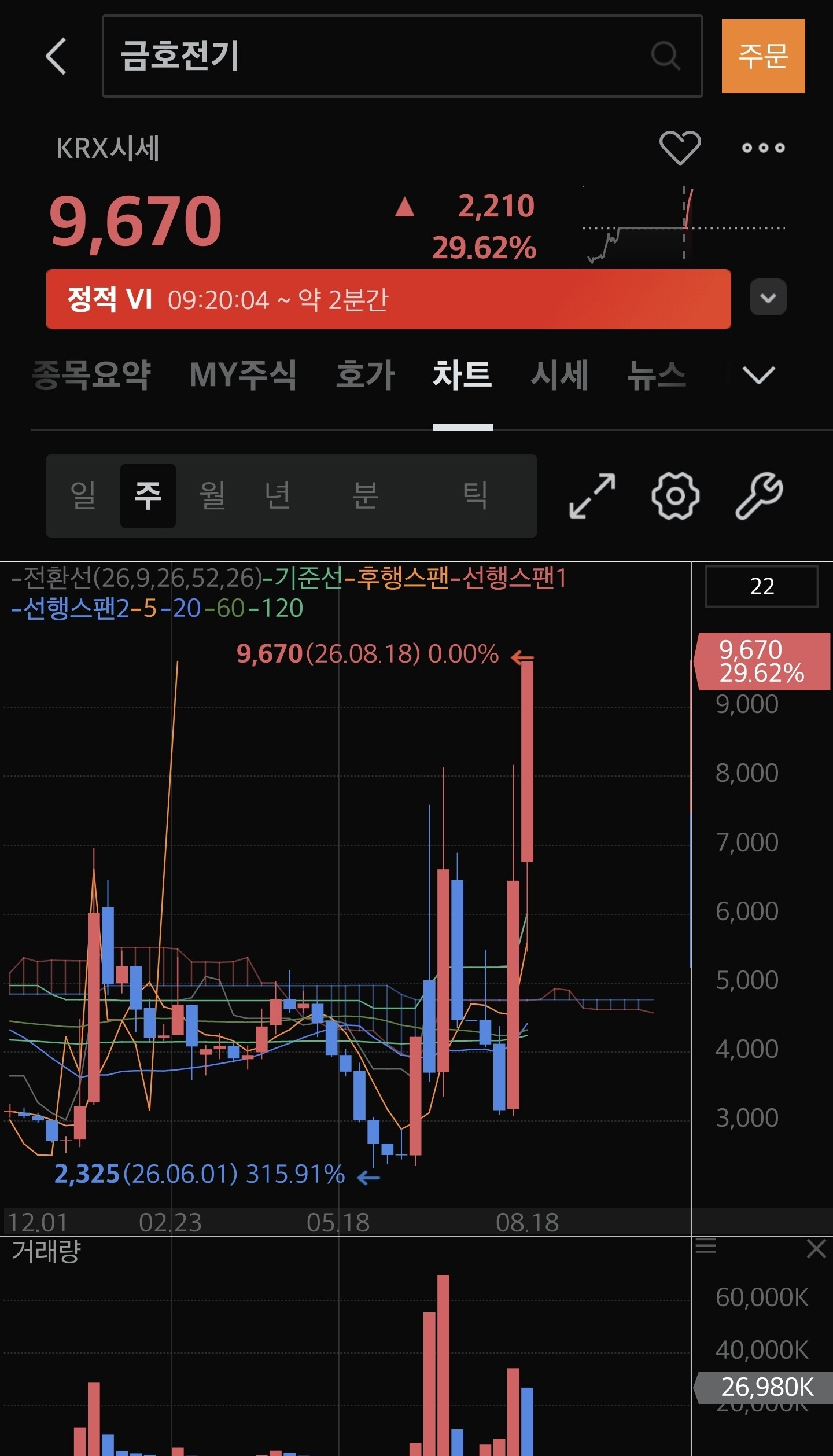Select the 일 daily chart period
Viewport: 833px width, 1456px height.
pyautogui.click(x=83, y=495)
